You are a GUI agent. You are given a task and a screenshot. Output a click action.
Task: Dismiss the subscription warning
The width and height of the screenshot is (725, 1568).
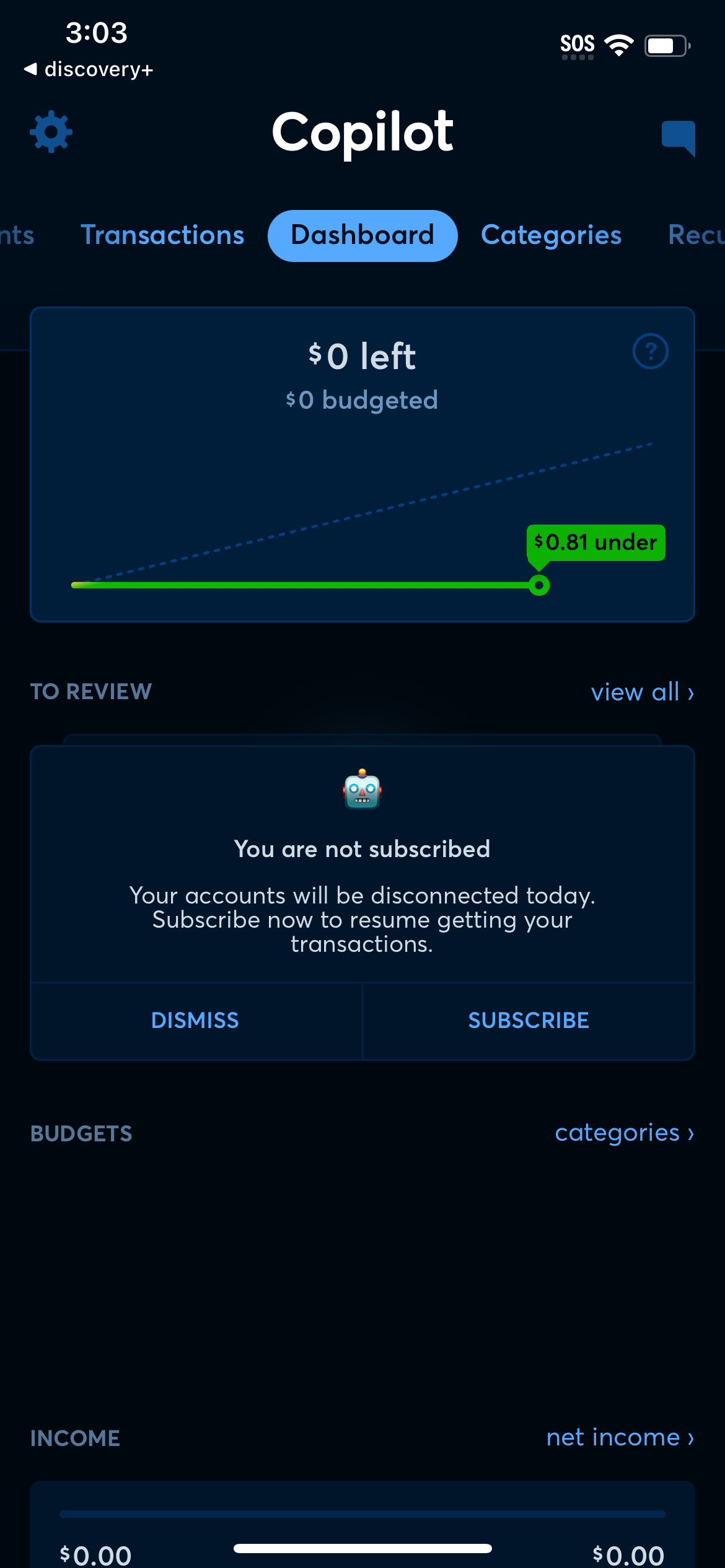click(194, 1020)
